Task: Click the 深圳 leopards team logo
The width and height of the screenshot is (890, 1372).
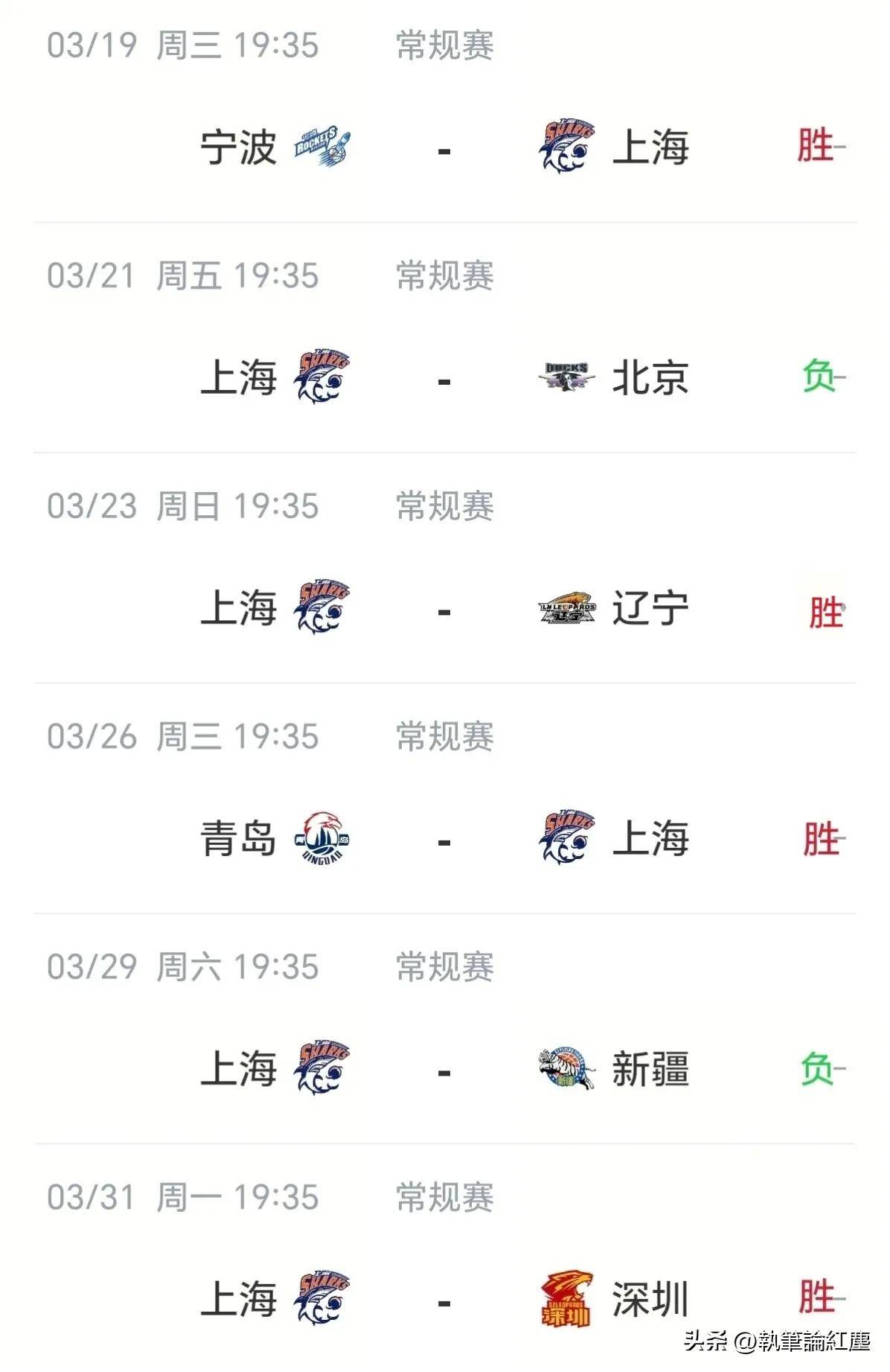Action: (566, 1299)
